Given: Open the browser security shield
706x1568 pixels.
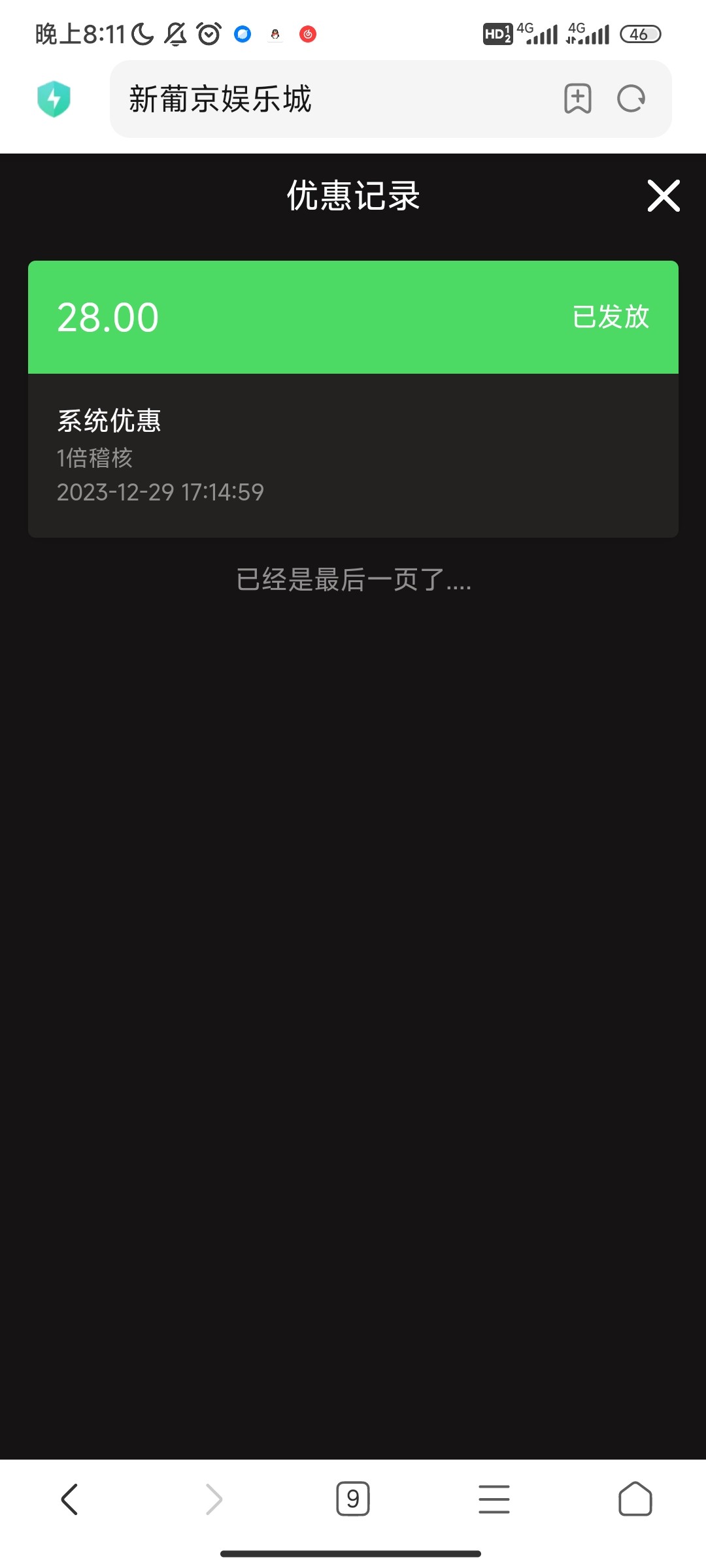Looking at the screenshot, I should click(x=54, y=99).
